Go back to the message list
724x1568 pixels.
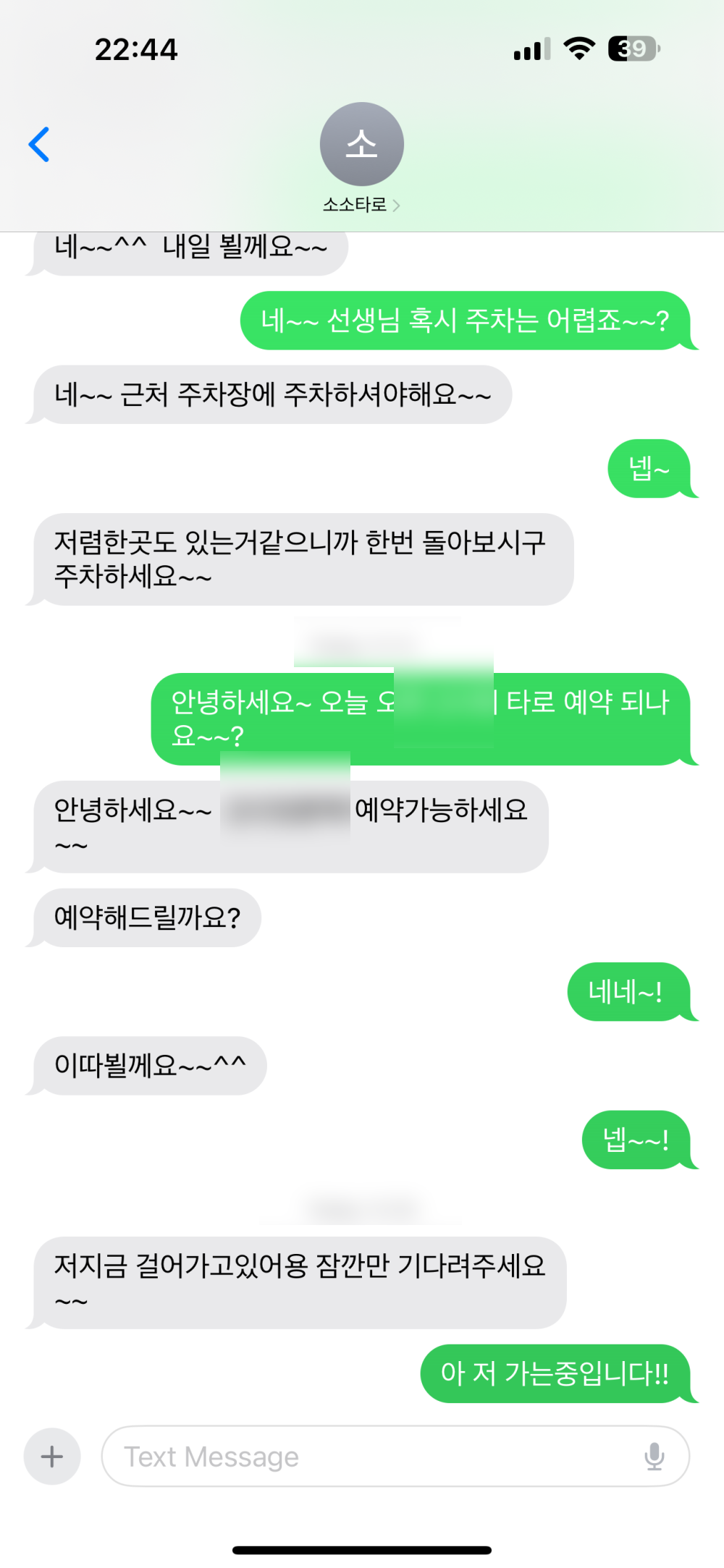[39, 145]
